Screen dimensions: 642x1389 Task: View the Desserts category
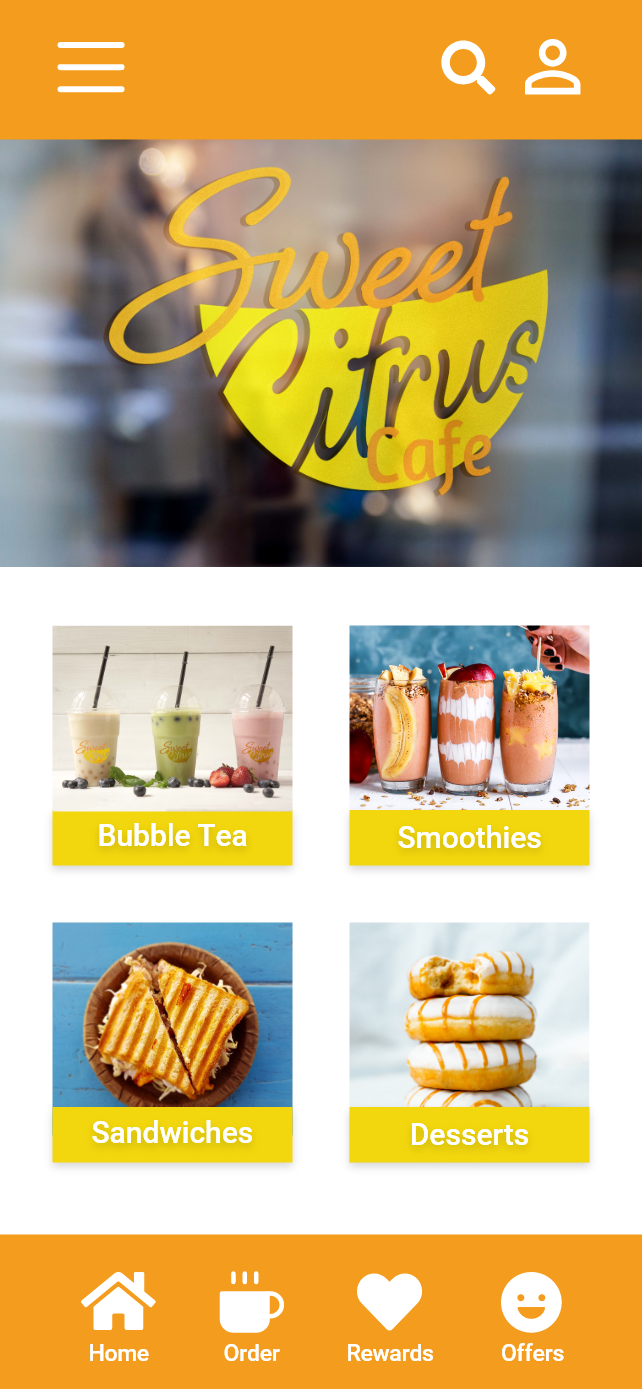tap(469, 1041)
